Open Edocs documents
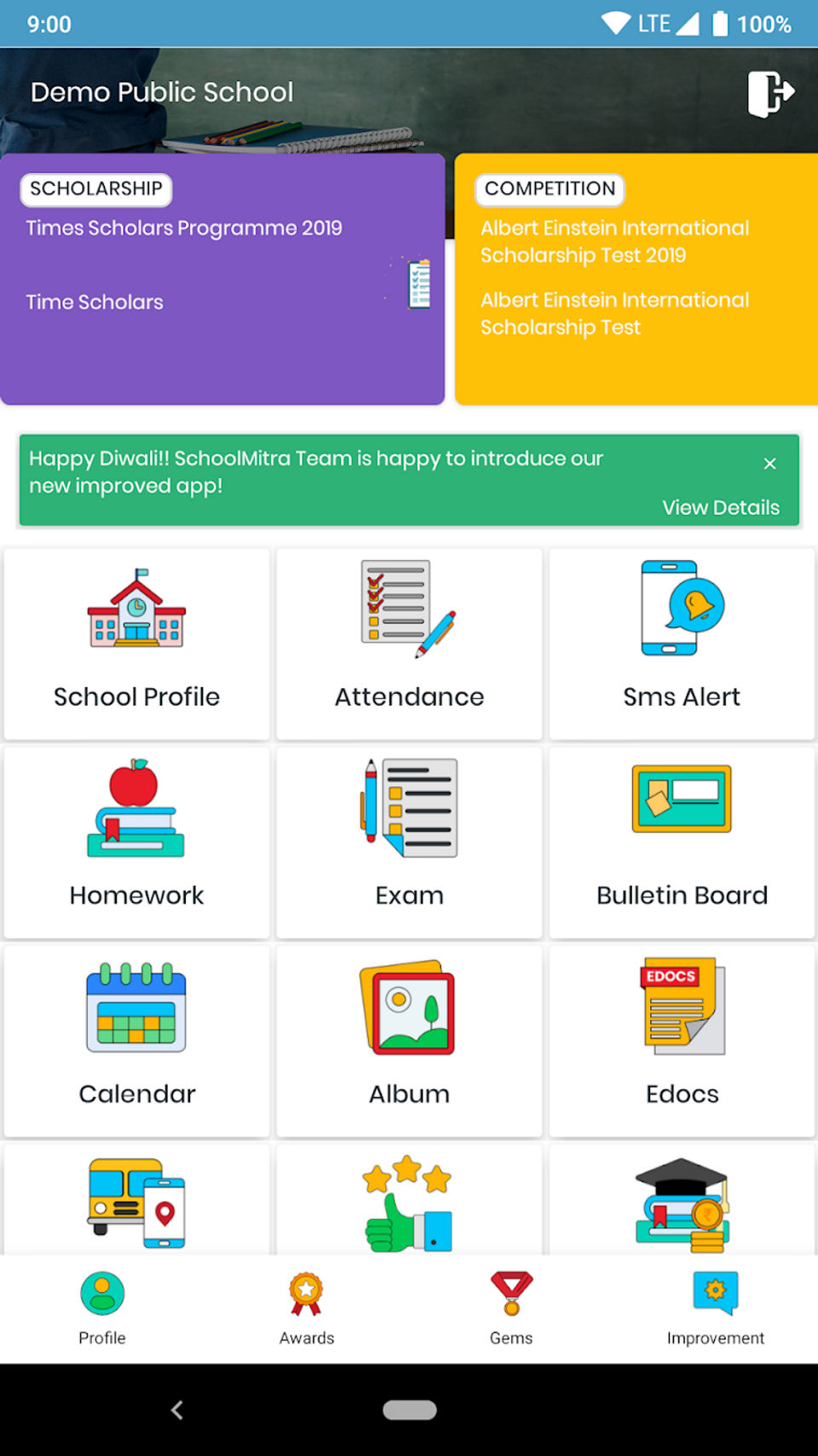The width and height of the screenshot is (818, 1456). point(682,1041)
